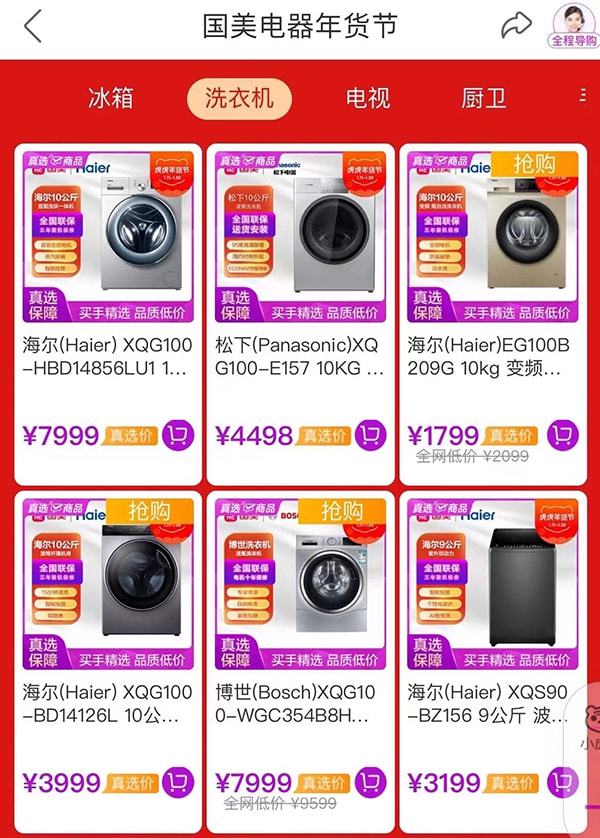Open Haier EG100B209G washer card
Image resolution: width=600 pixels, height=838 pixels.
[492, 240]
